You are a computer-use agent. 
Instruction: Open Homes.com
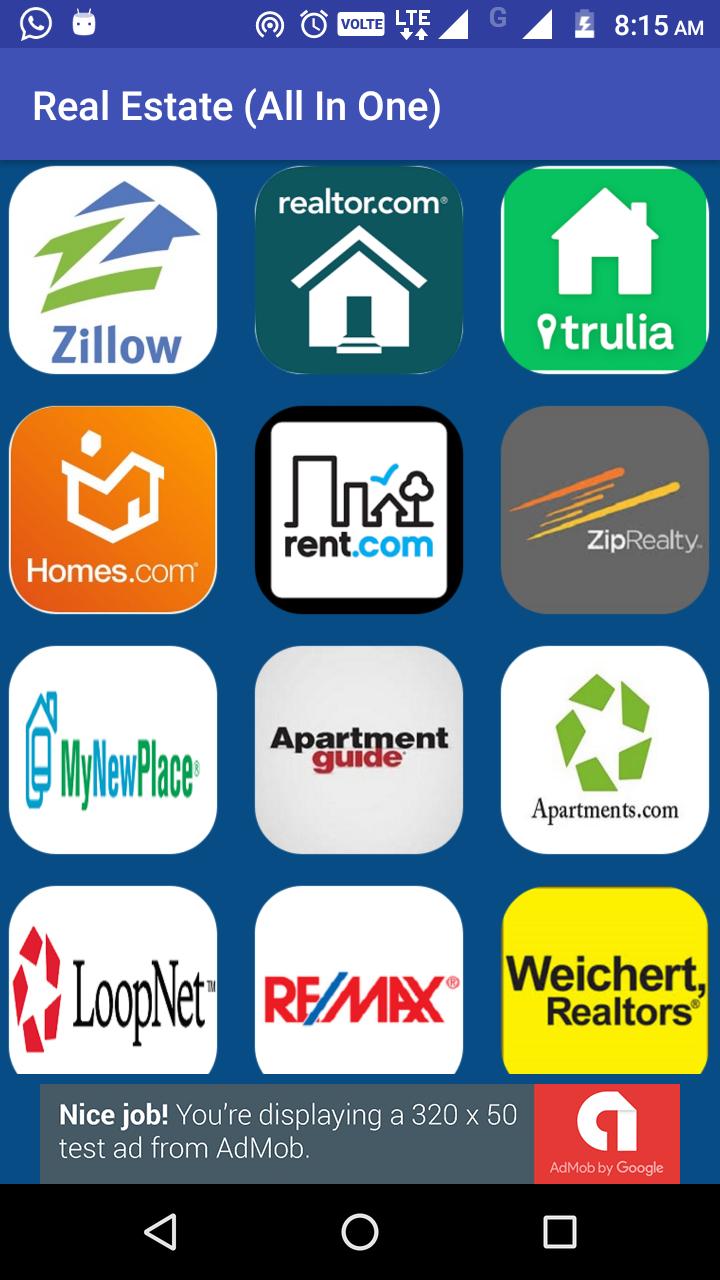click(112, 510)
